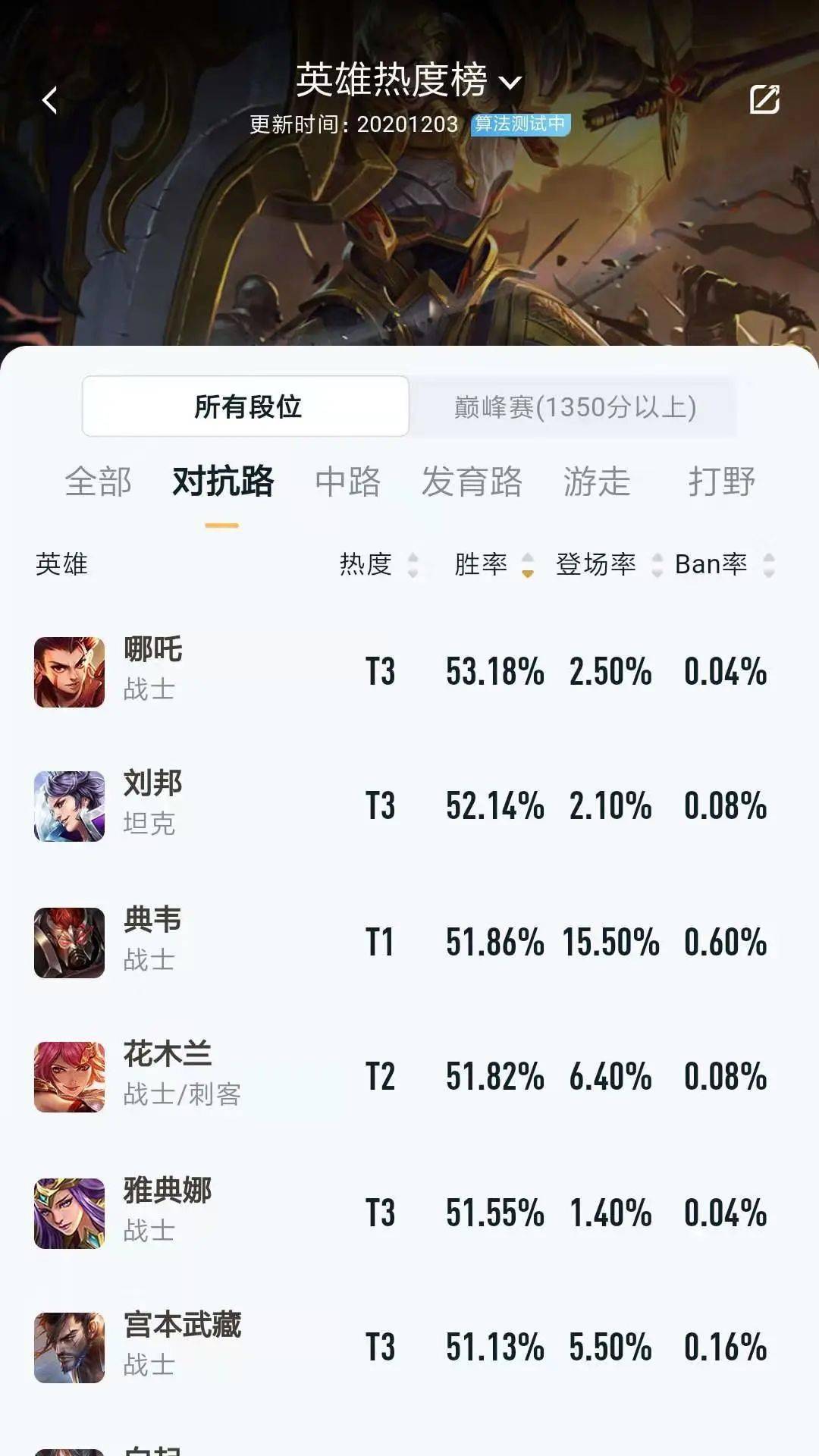Sort the list by Ban率
This screenshot has height=1456, width=819.
tap(723, 564)
